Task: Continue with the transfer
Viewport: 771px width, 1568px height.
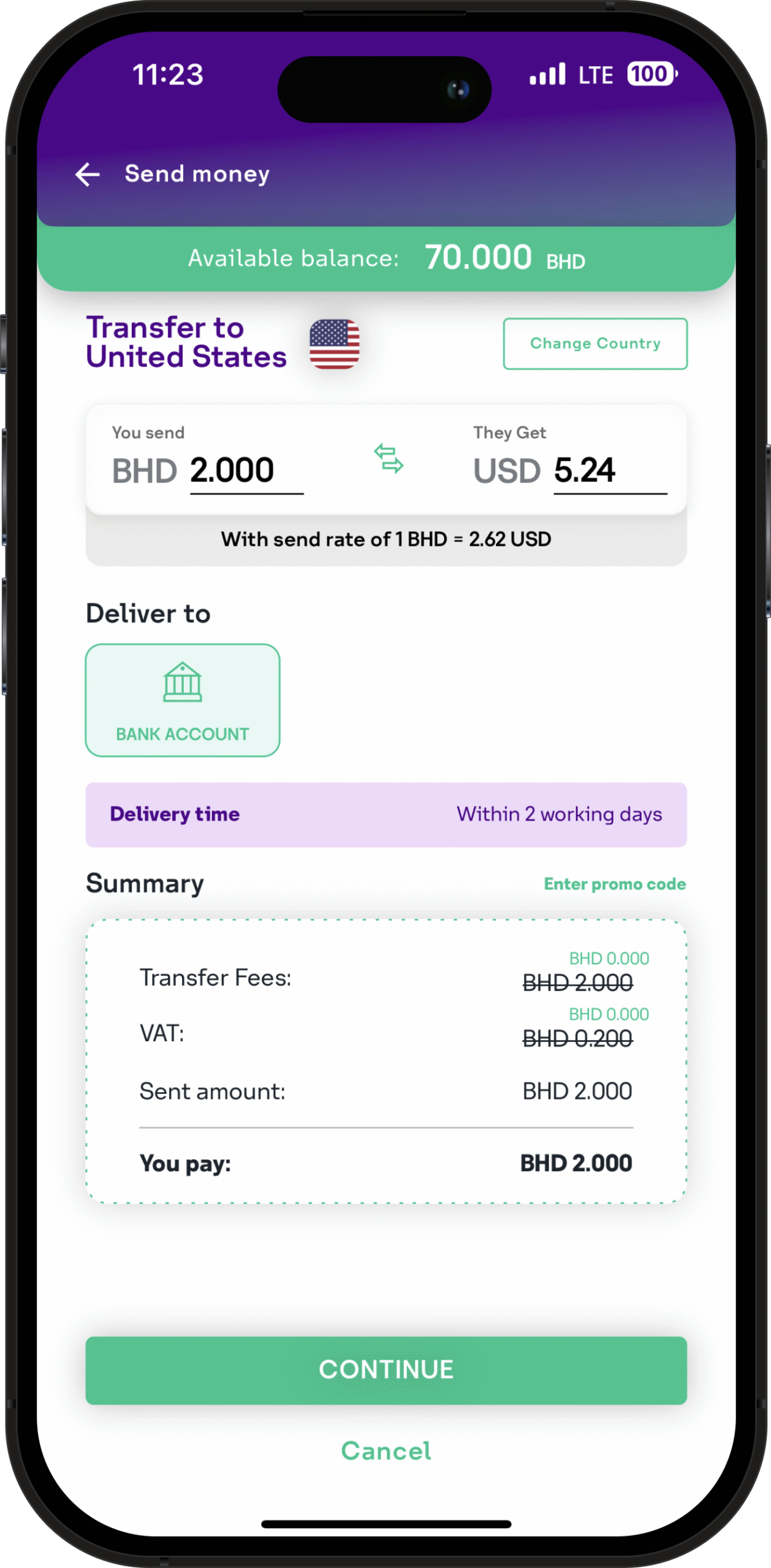Action: pyautogui.click(x=386, y=1370)
